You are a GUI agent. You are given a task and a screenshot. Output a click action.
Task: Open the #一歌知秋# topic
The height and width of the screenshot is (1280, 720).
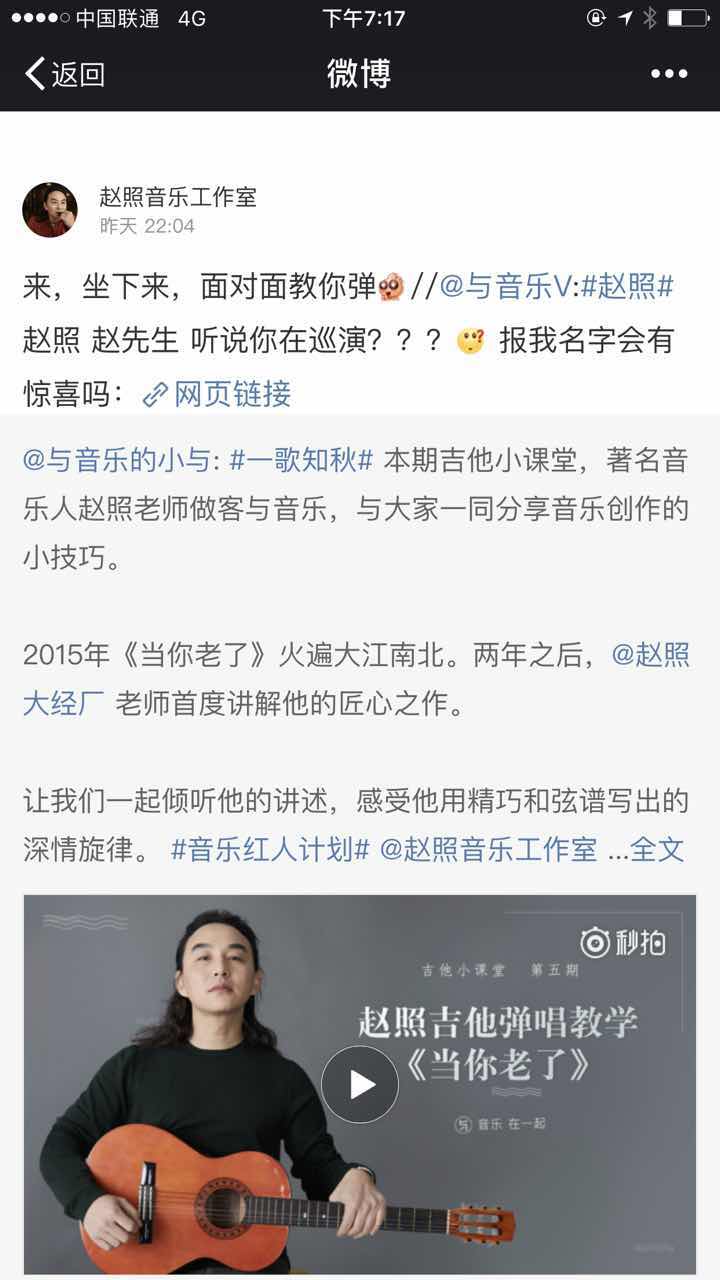(301, 461)
